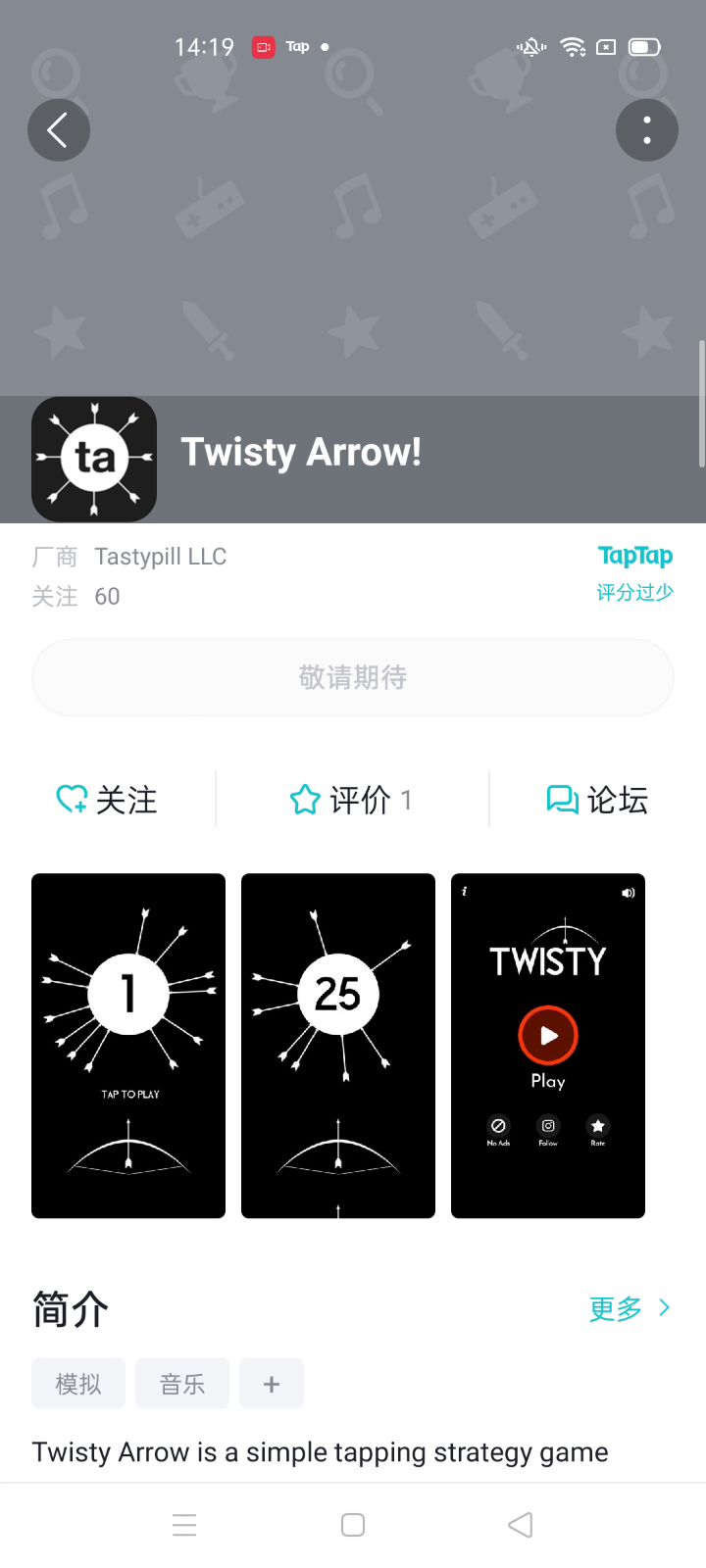Select the 音乐 tag chip
The width and height of the screenshot is (706, 1568).
[x=182, y=1384]
